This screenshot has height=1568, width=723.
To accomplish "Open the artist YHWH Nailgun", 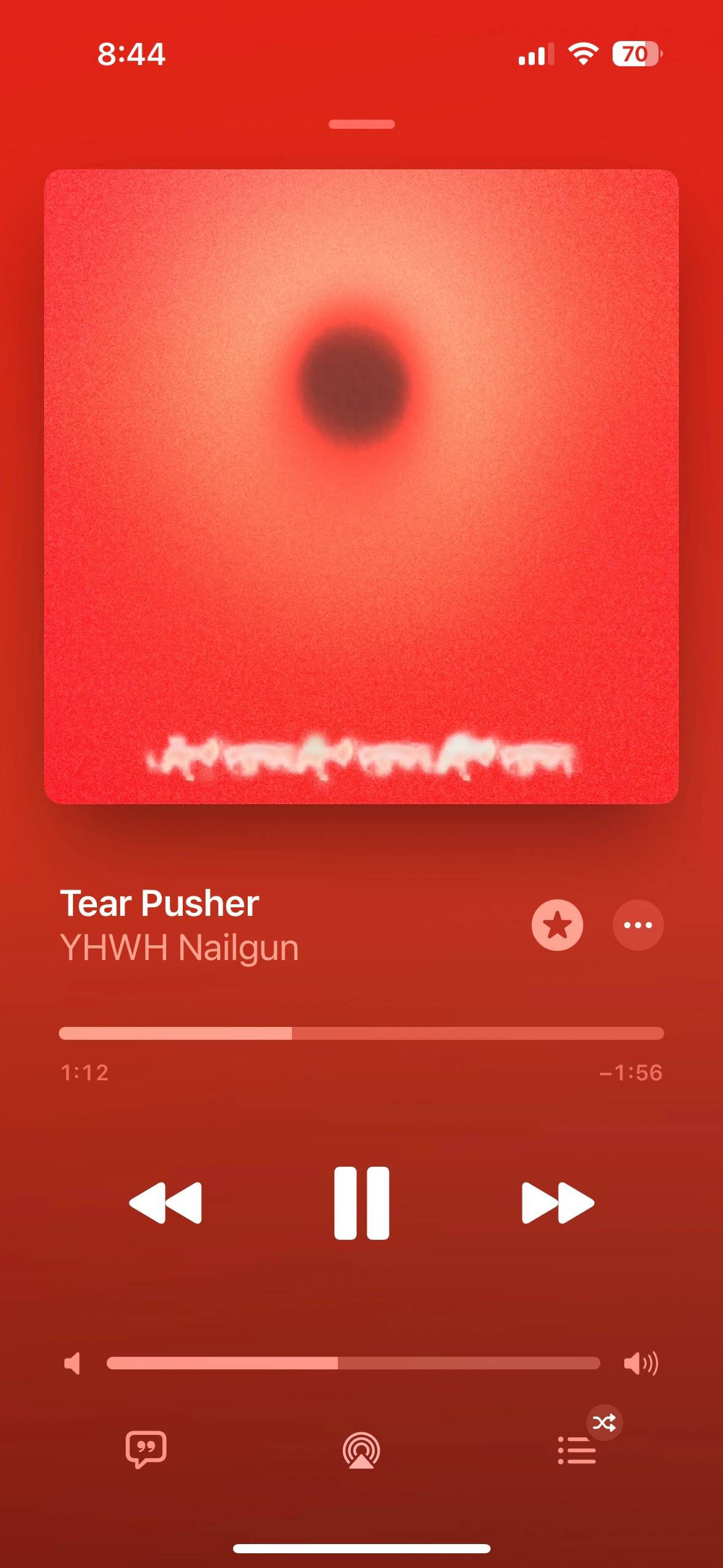I will pos(179,947).
